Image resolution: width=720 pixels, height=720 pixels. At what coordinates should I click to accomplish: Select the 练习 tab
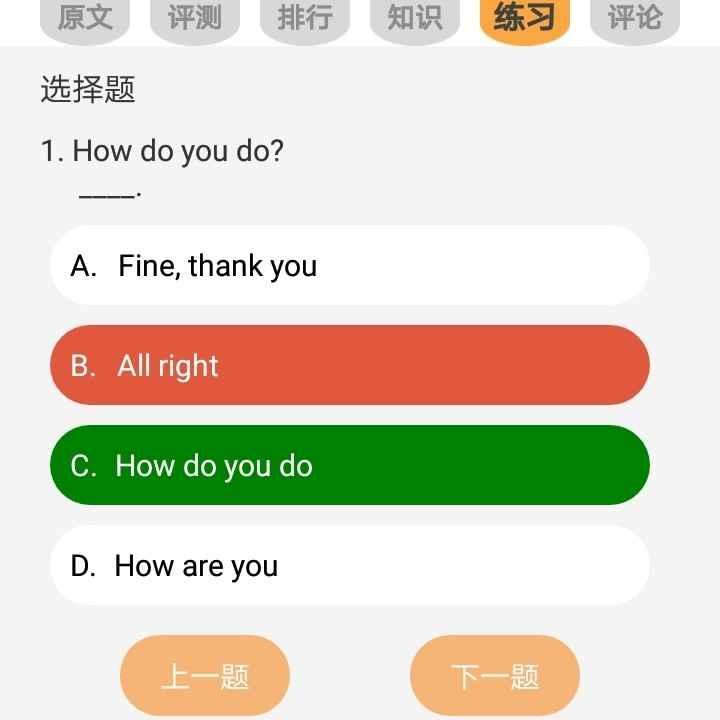[525, 18]
